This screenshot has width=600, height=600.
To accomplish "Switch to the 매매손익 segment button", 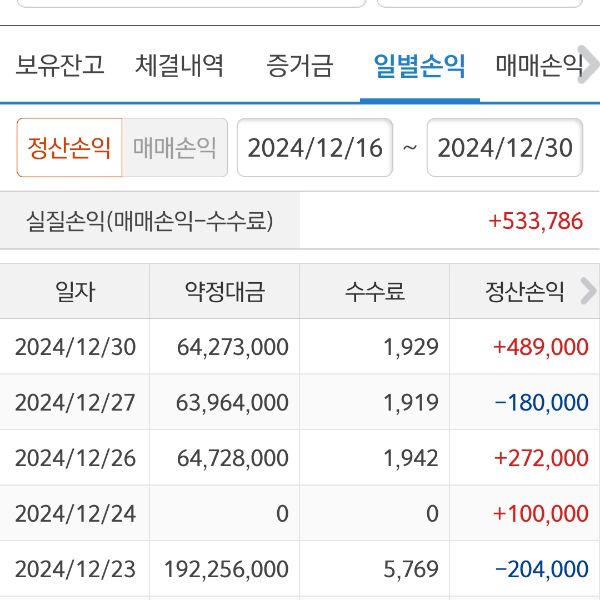I will click(x=175, y=148).
